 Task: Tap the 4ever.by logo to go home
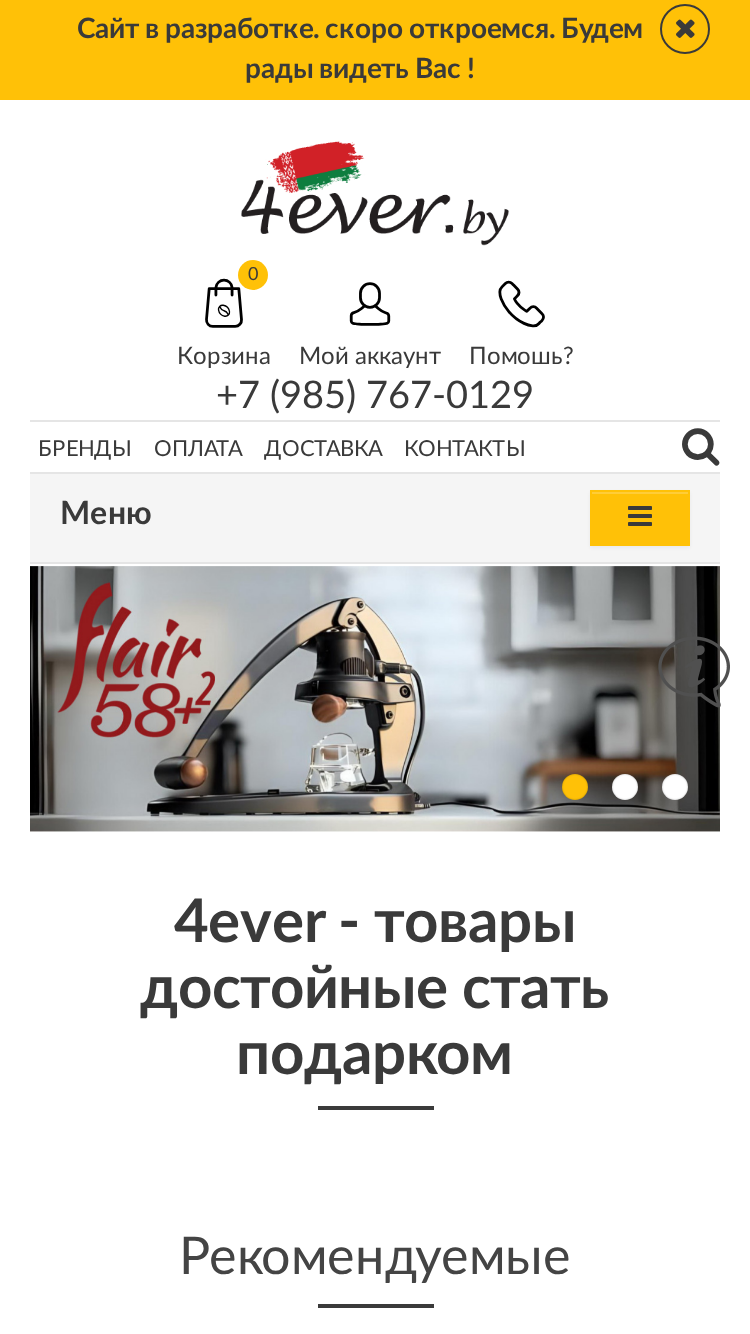tap(375, 193)
